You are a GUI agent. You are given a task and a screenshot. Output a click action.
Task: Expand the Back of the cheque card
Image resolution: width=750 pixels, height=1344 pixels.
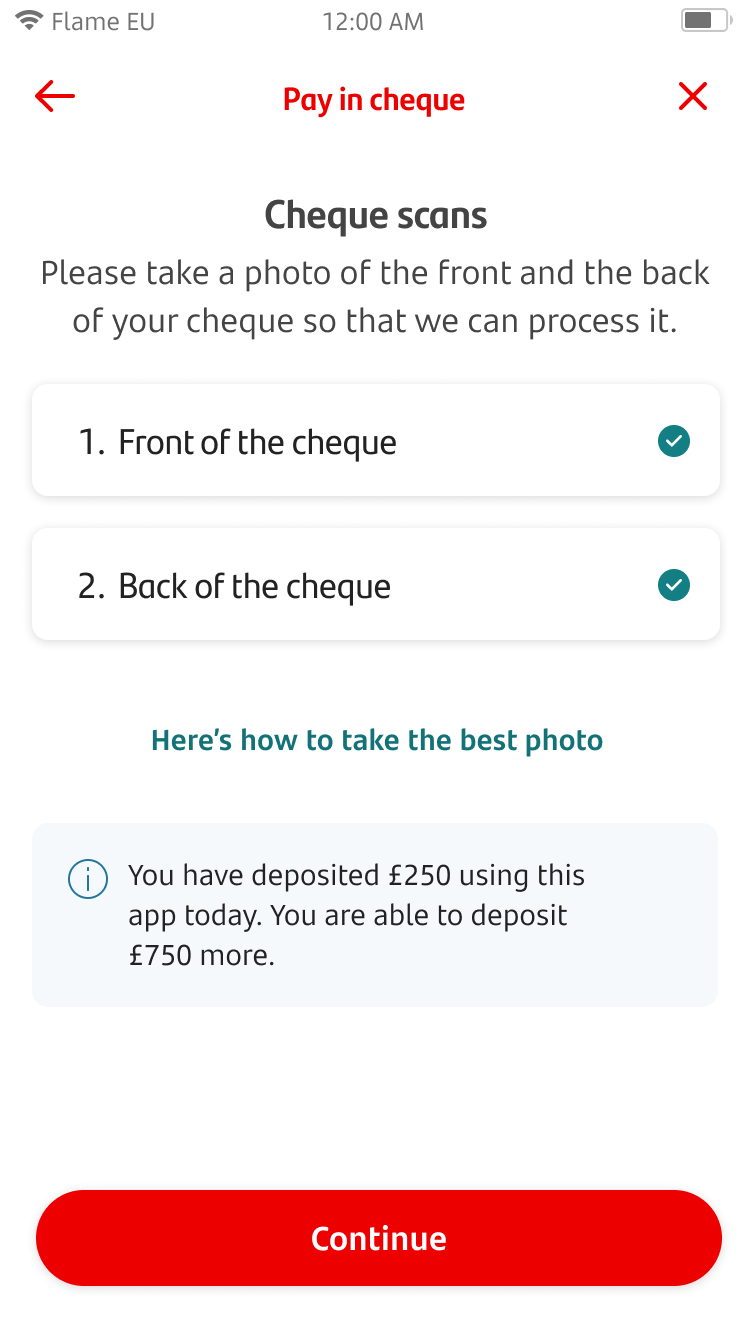pyautogui.click(x=375, y=585)
